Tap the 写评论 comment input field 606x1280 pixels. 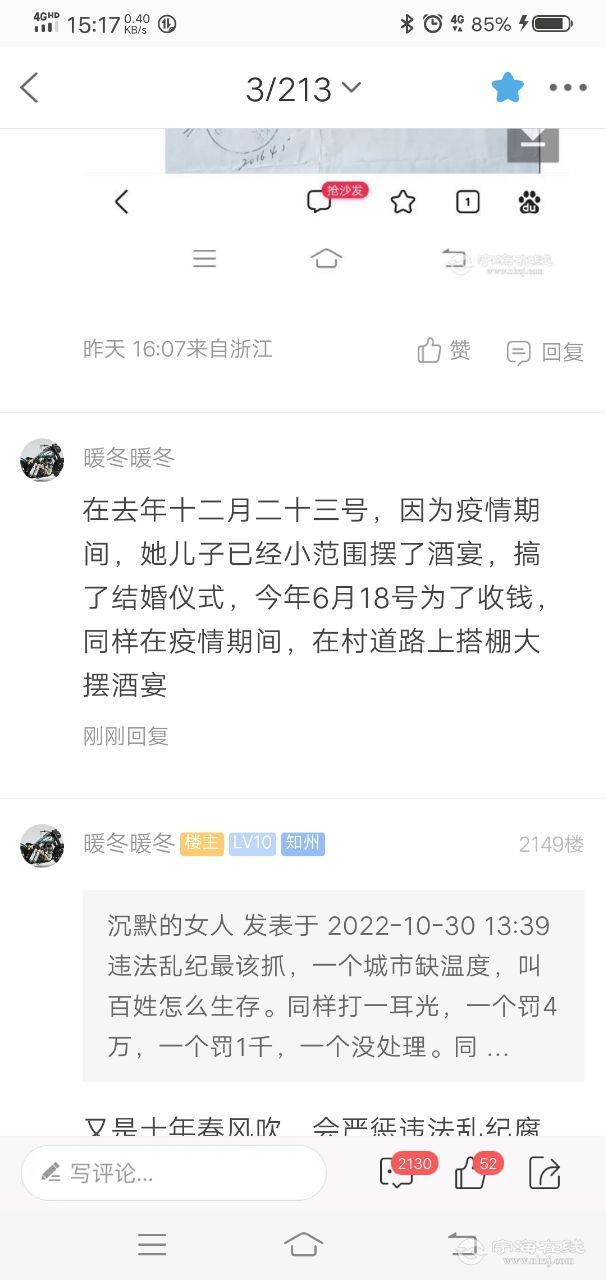(x=173, y=1173)
